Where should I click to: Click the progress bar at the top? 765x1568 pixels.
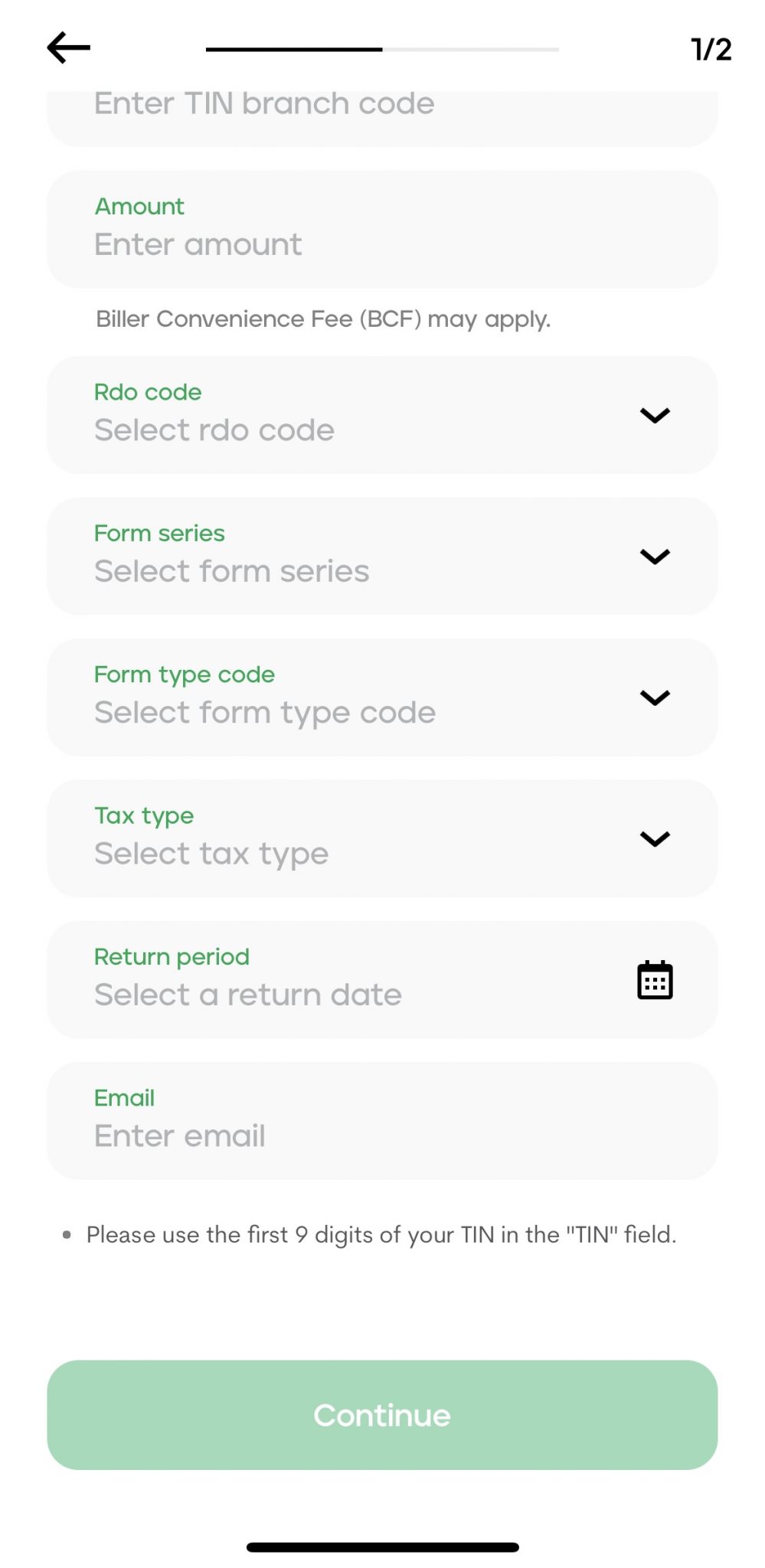[382, 49]
